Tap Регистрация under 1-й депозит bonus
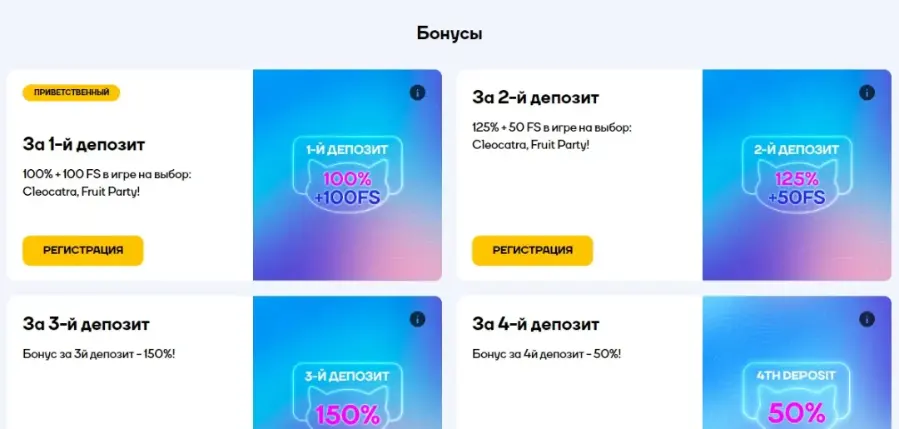The image size is (899, 429). tap(83, 250)
